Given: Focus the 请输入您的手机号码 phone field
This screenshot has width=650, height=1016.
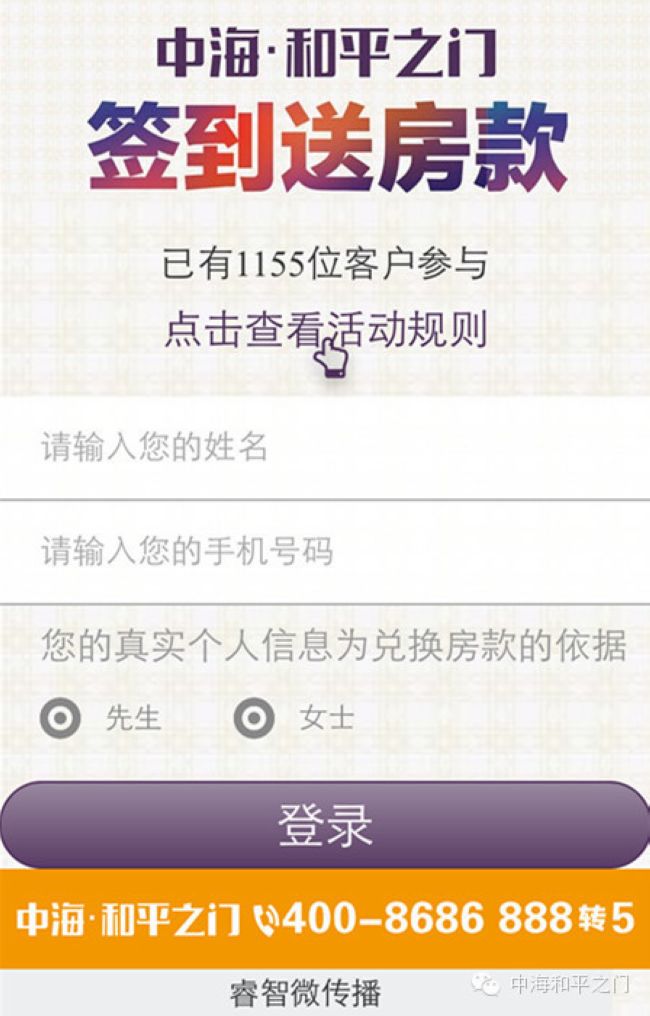Looking at the screenshot, I should (325, 551).
